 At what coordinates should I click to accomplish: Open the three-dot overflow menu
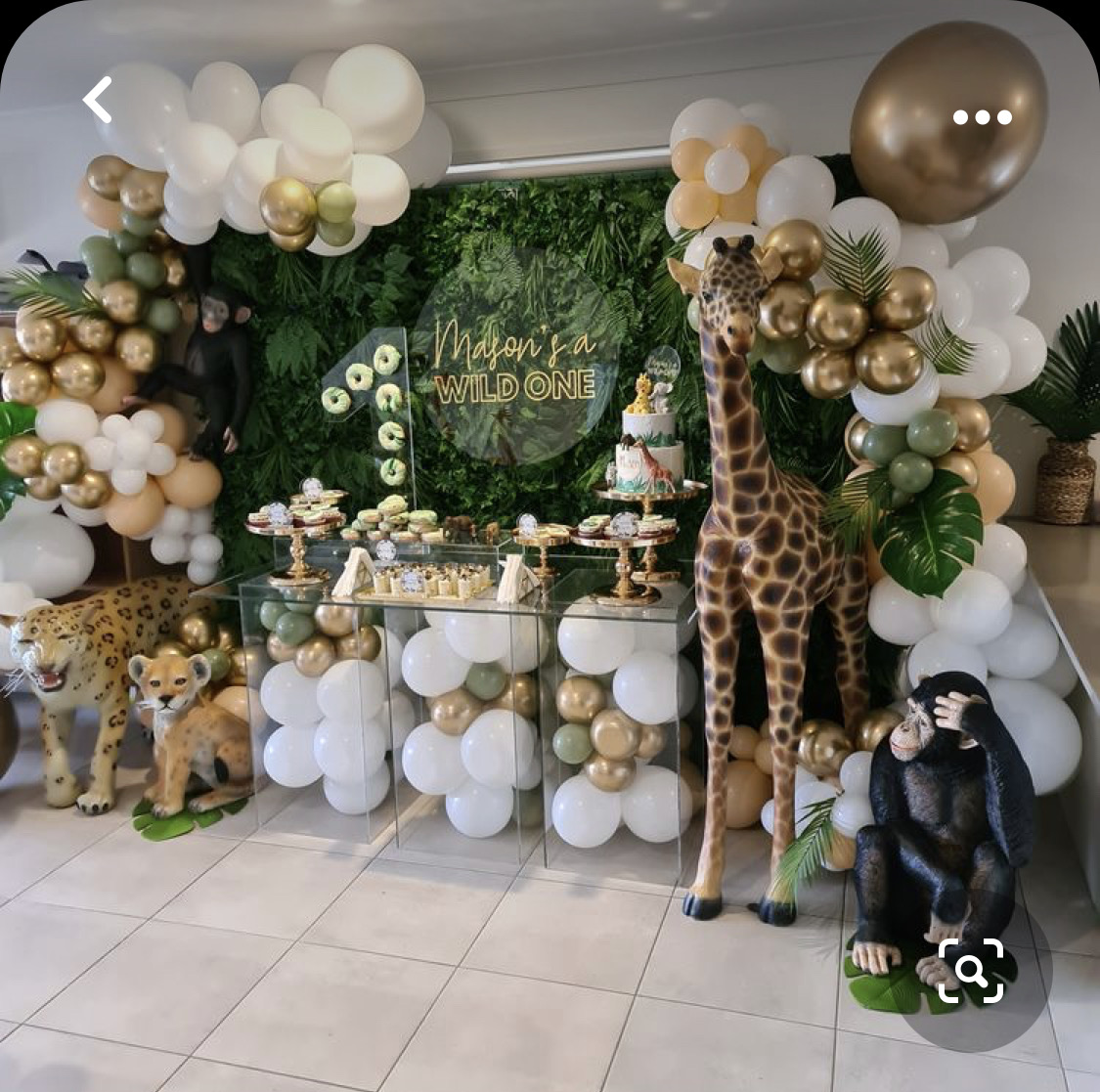pos(982,117)
